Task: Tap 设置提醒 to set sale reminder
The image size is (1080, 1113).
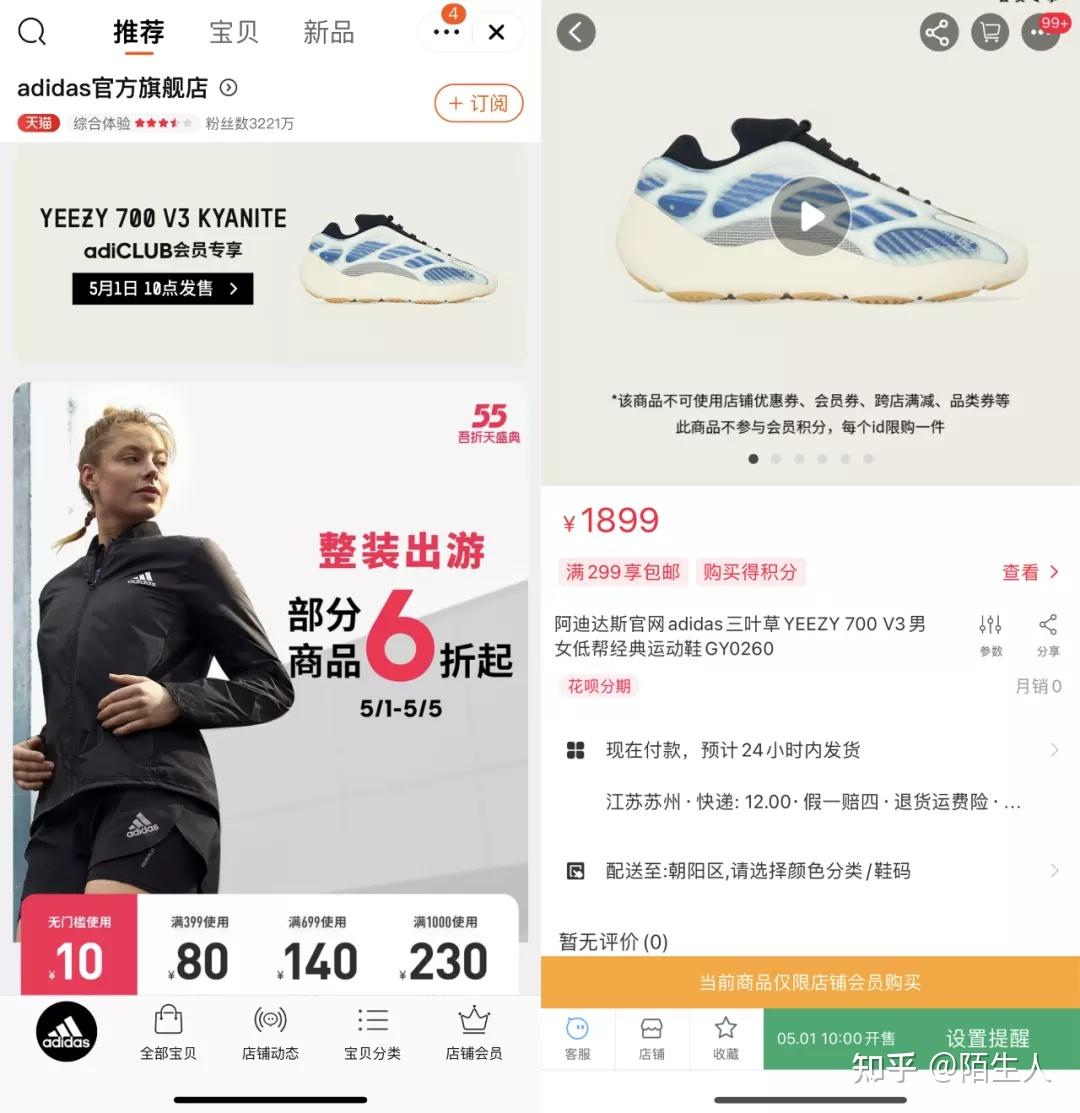Action: (987, 1038)
